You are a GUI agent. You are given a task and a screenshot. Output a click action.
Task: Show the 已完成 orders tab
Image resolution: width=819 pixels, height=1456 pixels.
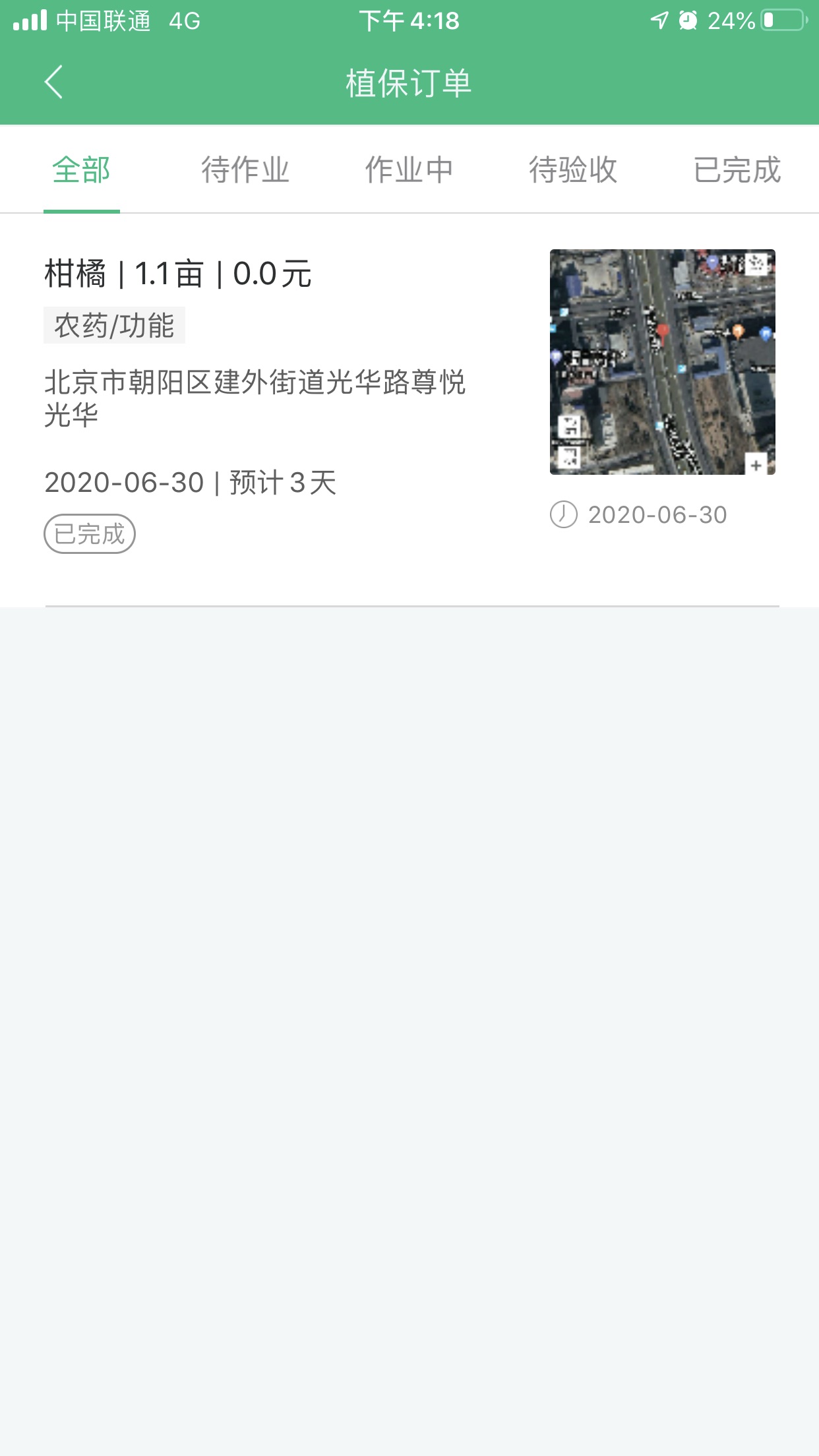[737, 170]
